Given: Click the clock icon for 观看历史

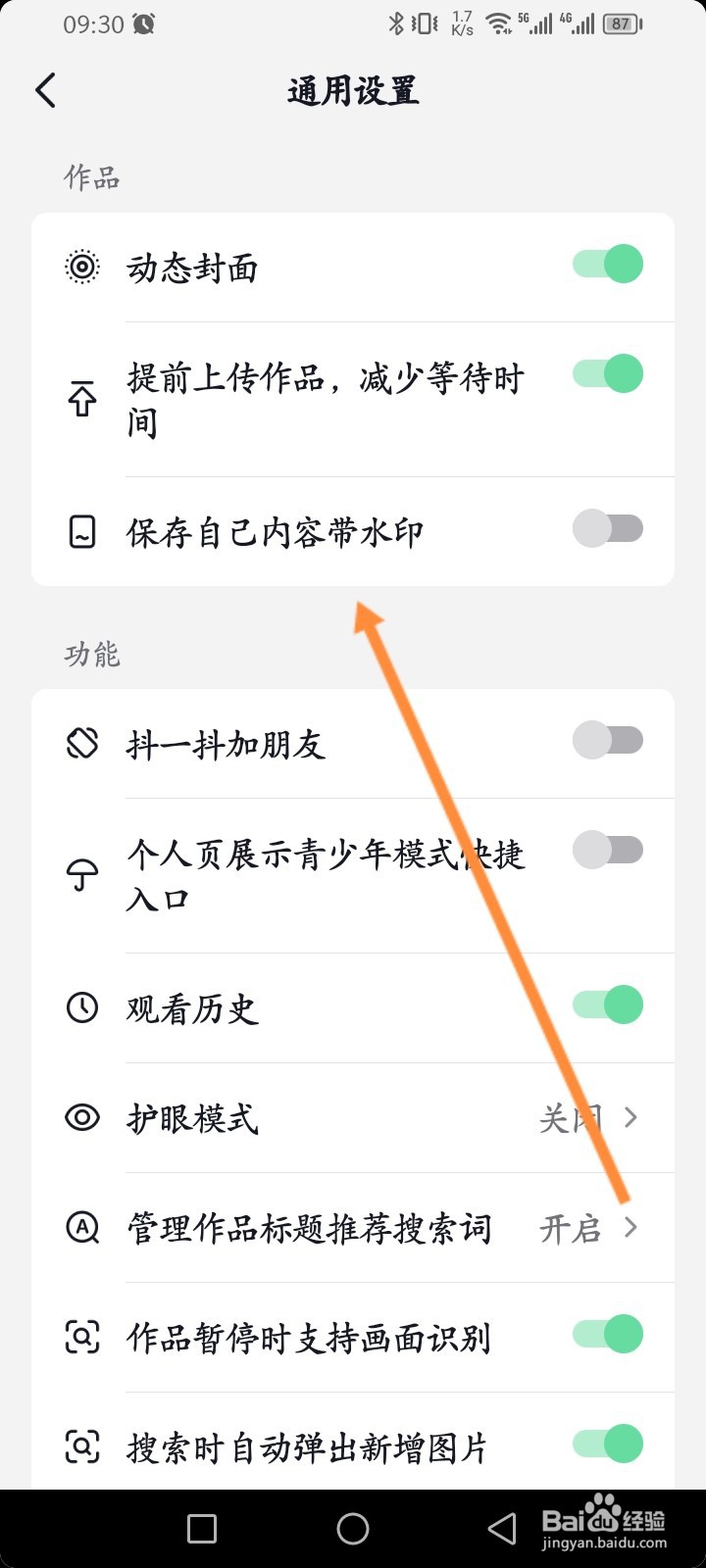Looking at the screenshot, I should (x=82, y=1007).
